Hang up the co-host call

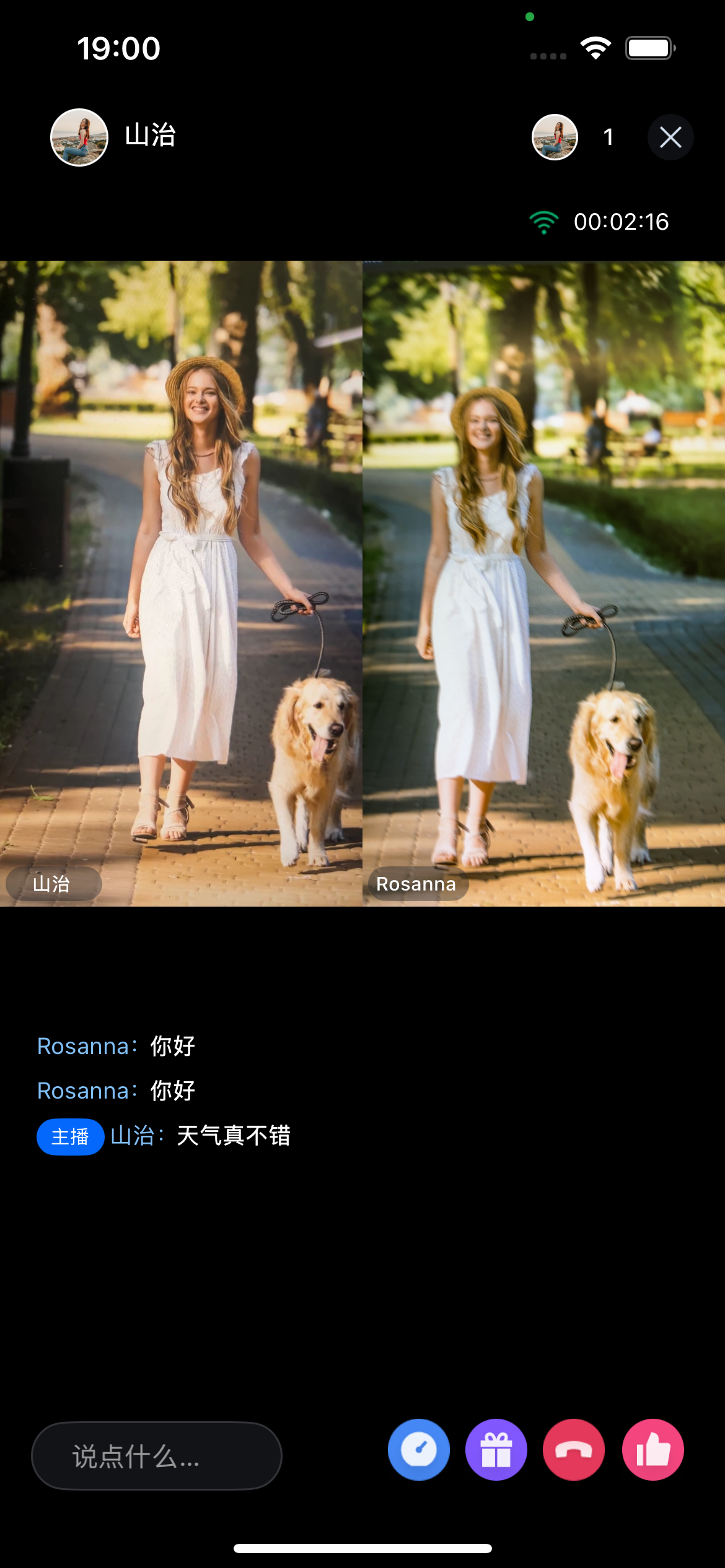pyautogui.click(x=574, y=1450)
